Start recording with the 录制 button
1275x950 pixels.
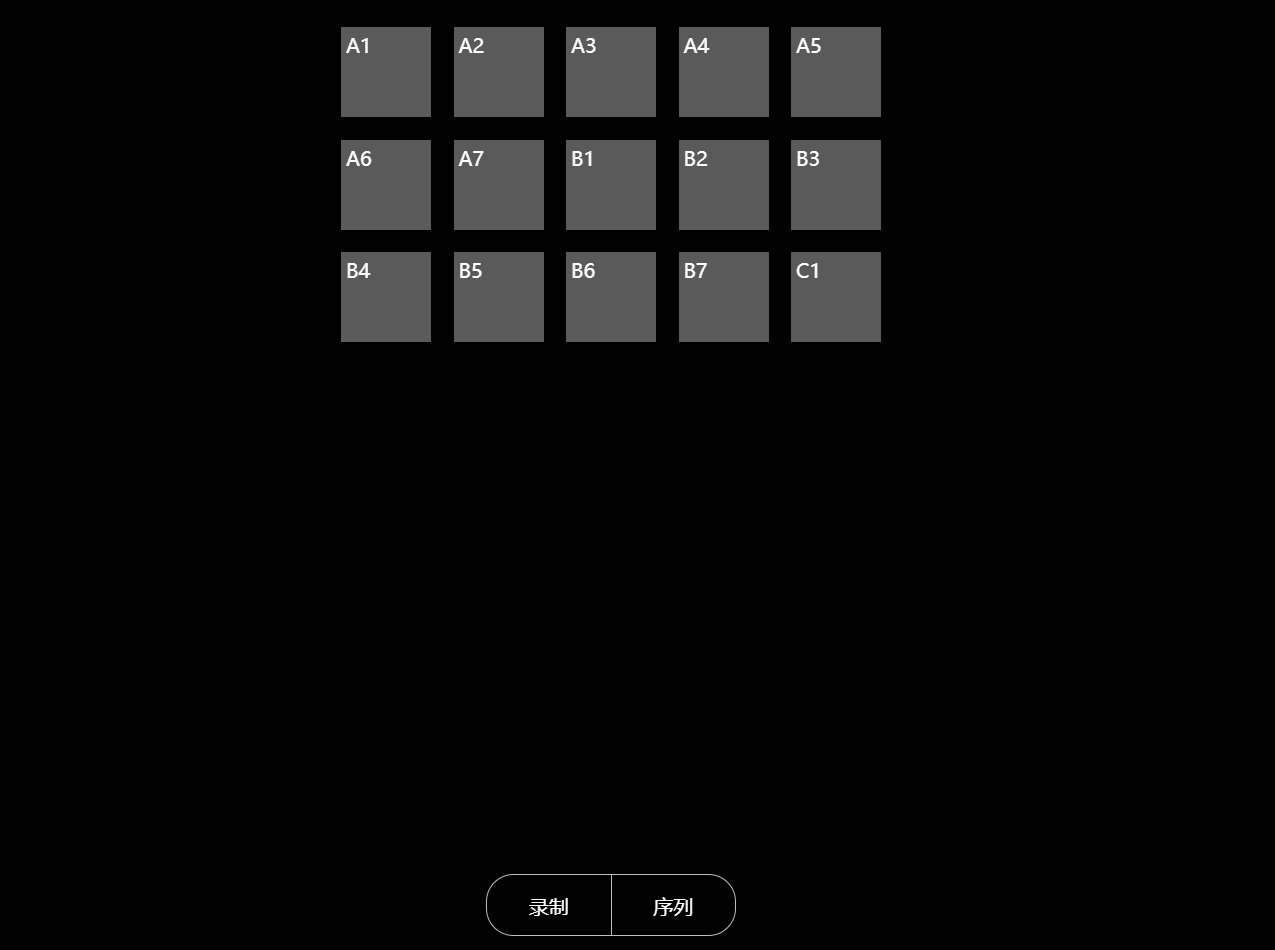click(549, 906)
